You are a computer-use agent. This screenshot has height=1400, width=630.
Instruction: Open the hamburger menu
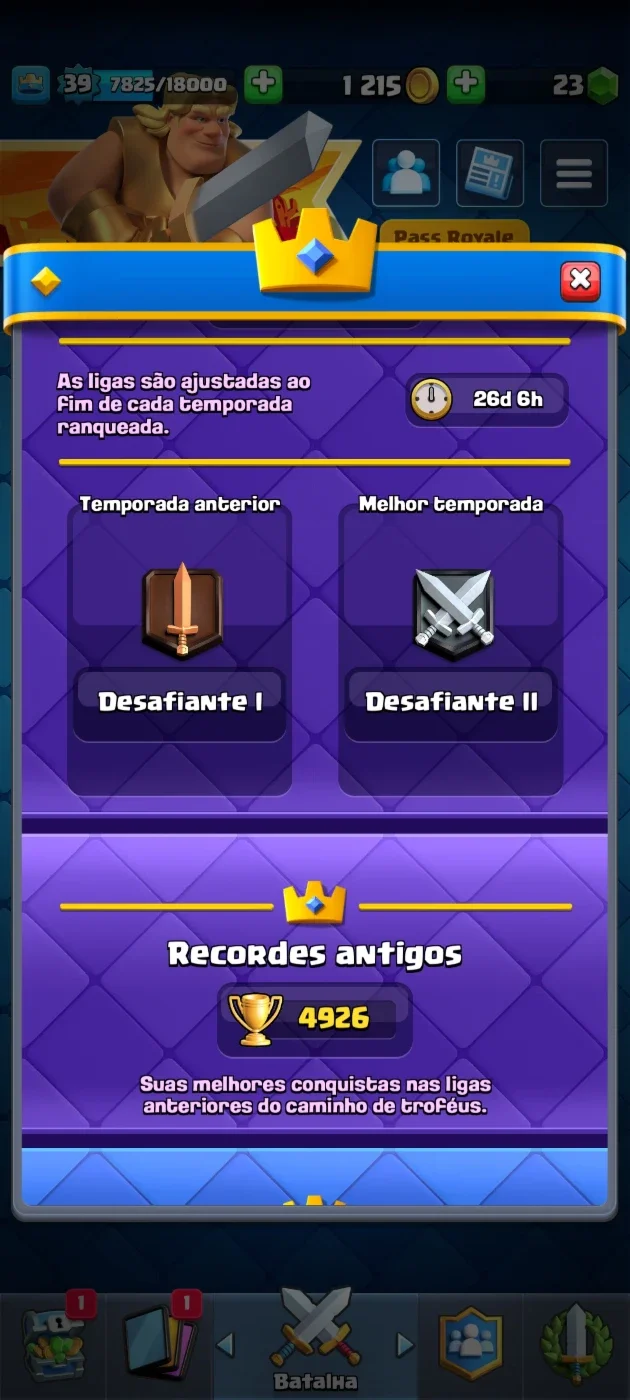(574, 174)
